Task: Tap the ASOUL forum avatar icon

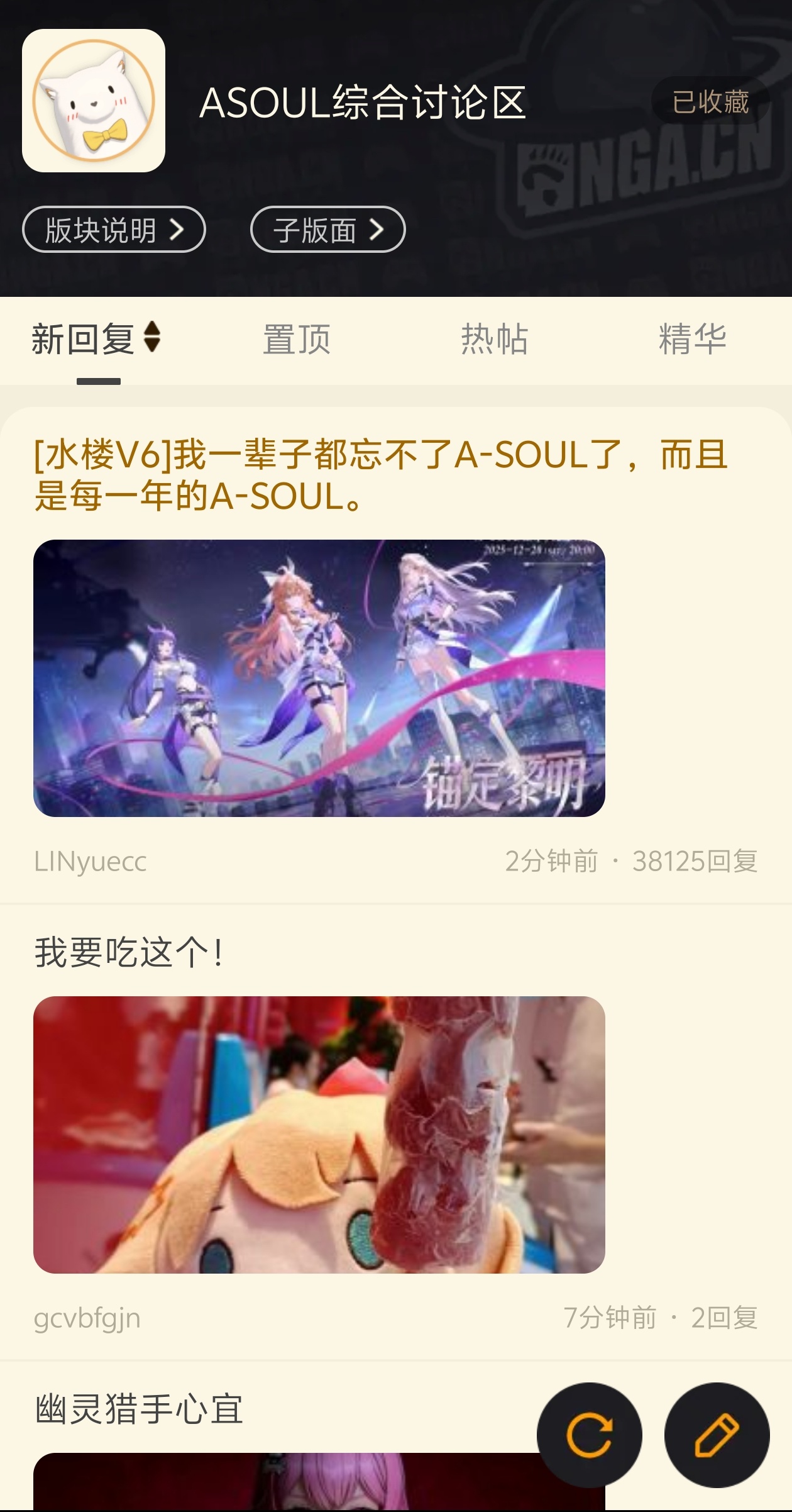Action: pos(94,101)
